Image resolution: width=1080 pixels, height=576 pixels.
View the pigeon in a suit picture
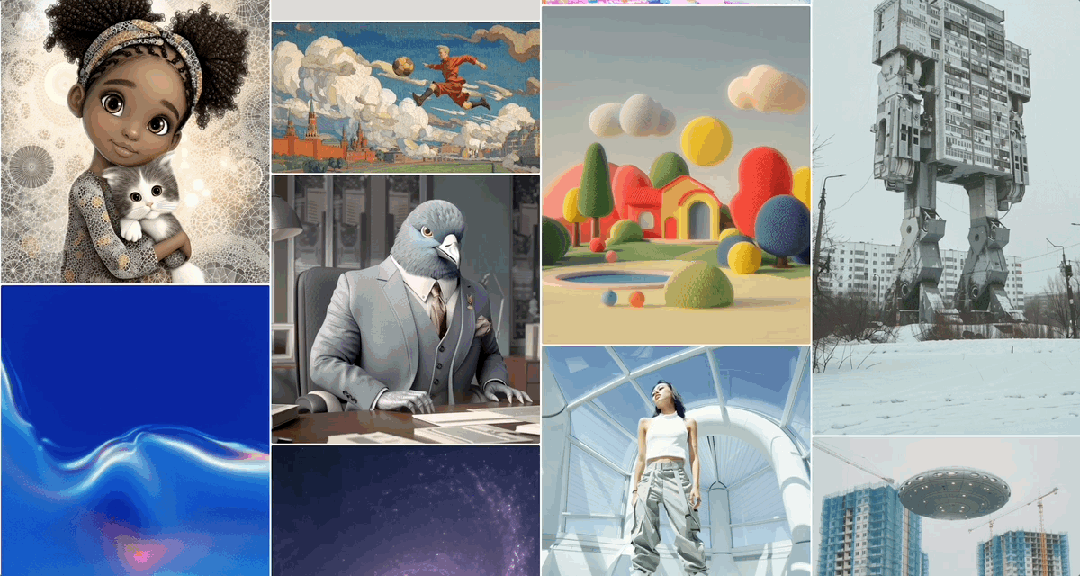tap(405, 309)
